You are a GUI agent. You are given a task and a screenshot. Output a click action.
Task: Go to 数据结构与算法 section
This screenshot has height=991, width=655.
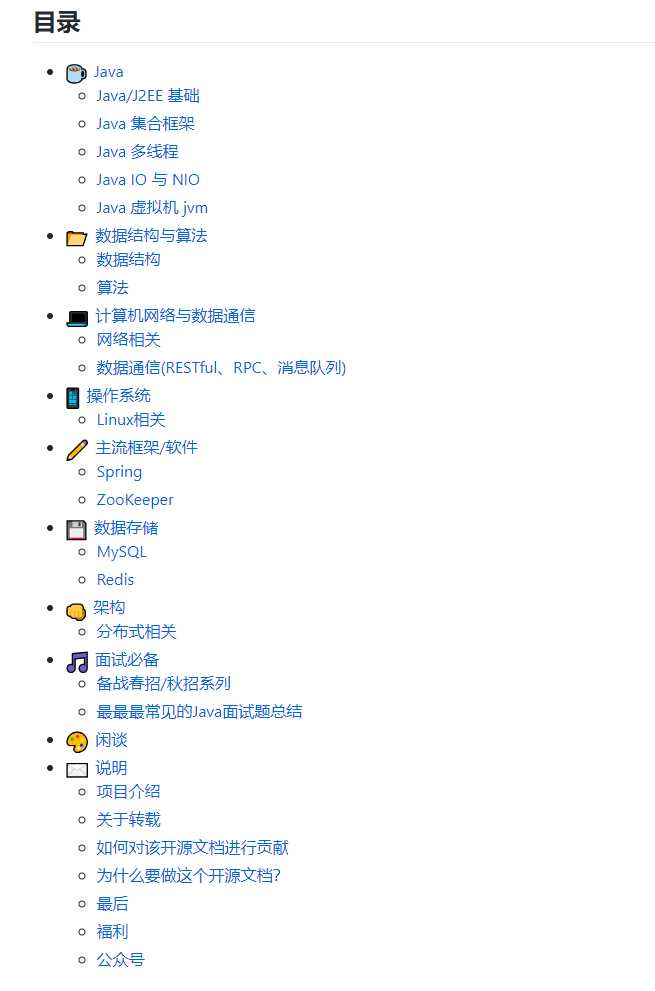click(151, 236)
